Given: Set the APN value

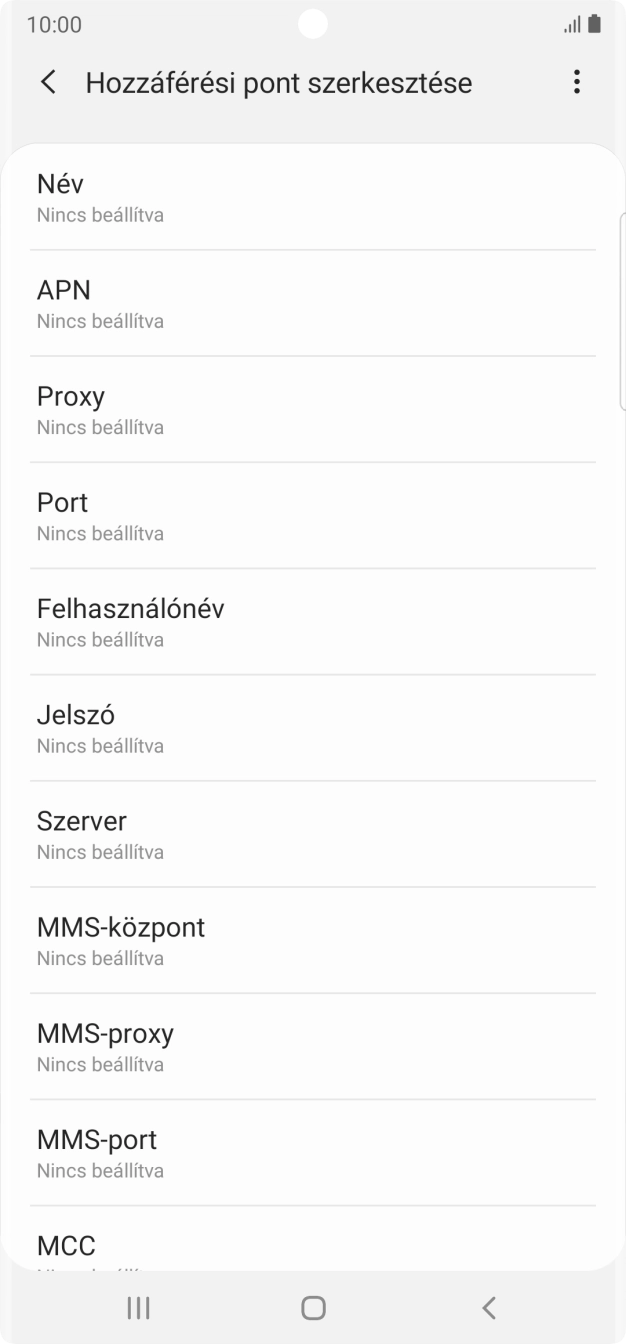Looking at the screenshot, I should click(312, 304).
